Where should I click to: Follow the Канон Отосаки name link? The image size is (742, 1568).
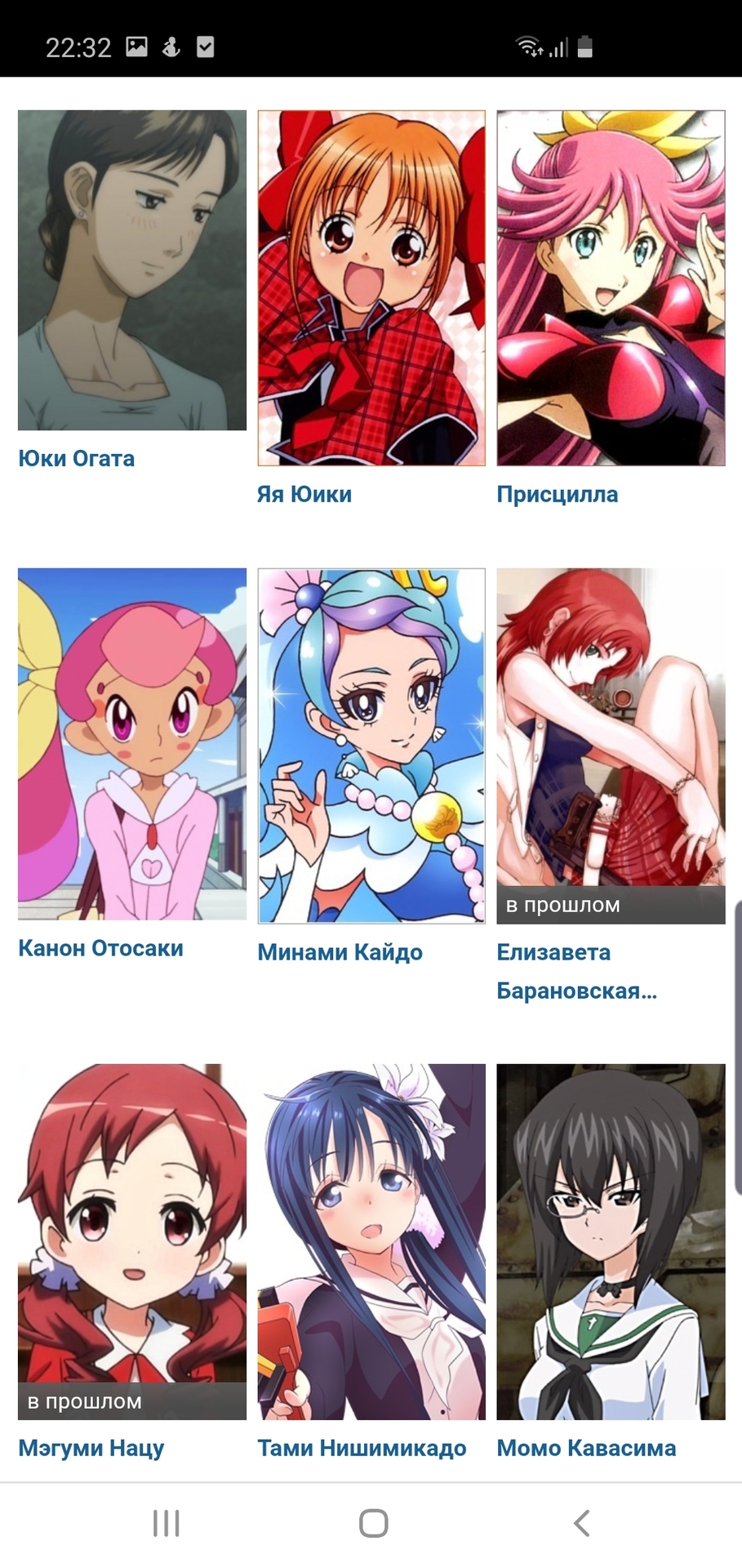point(100,949)
